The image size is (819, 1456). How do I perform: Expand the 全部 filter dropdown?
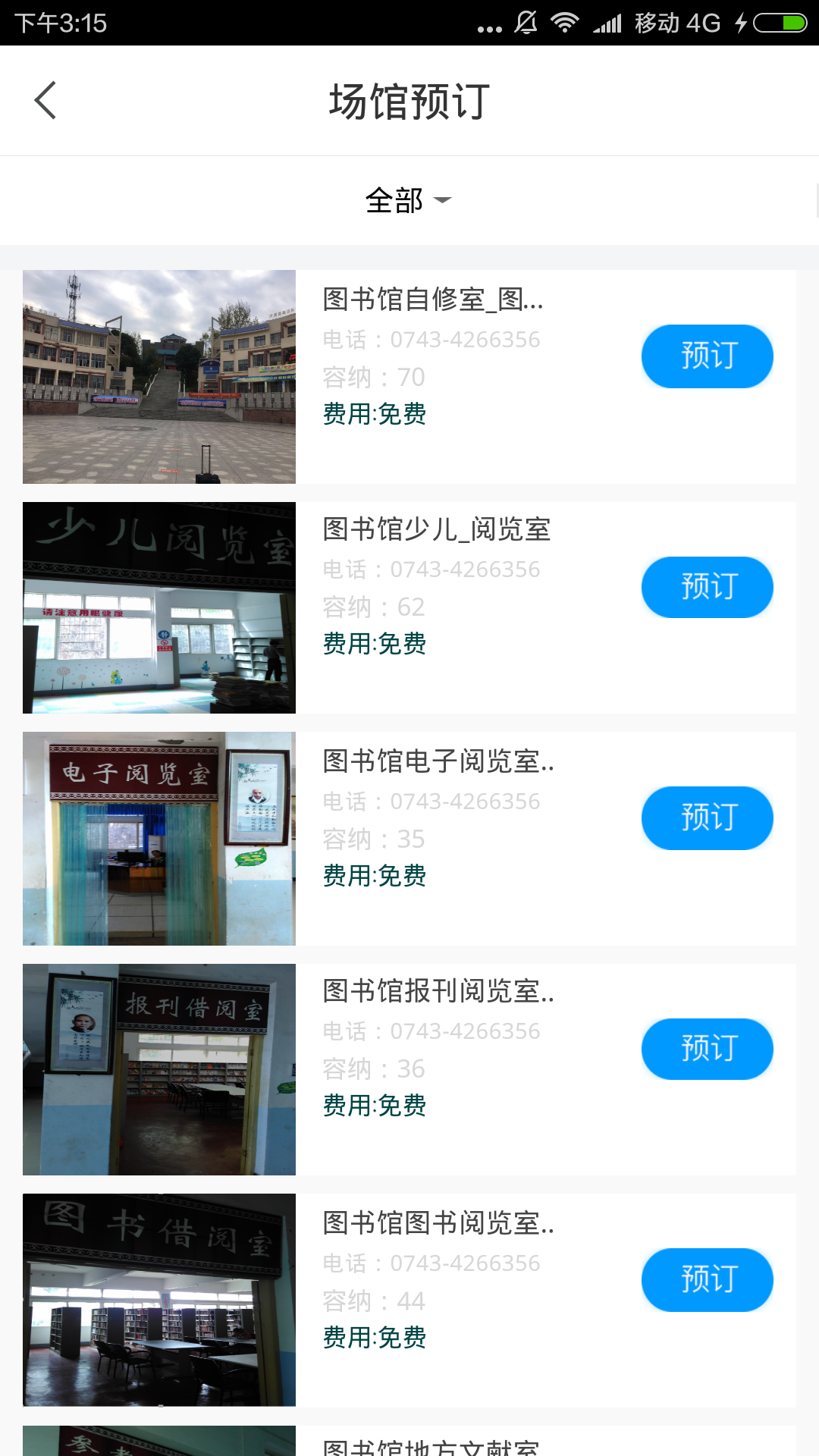[408, 200]
